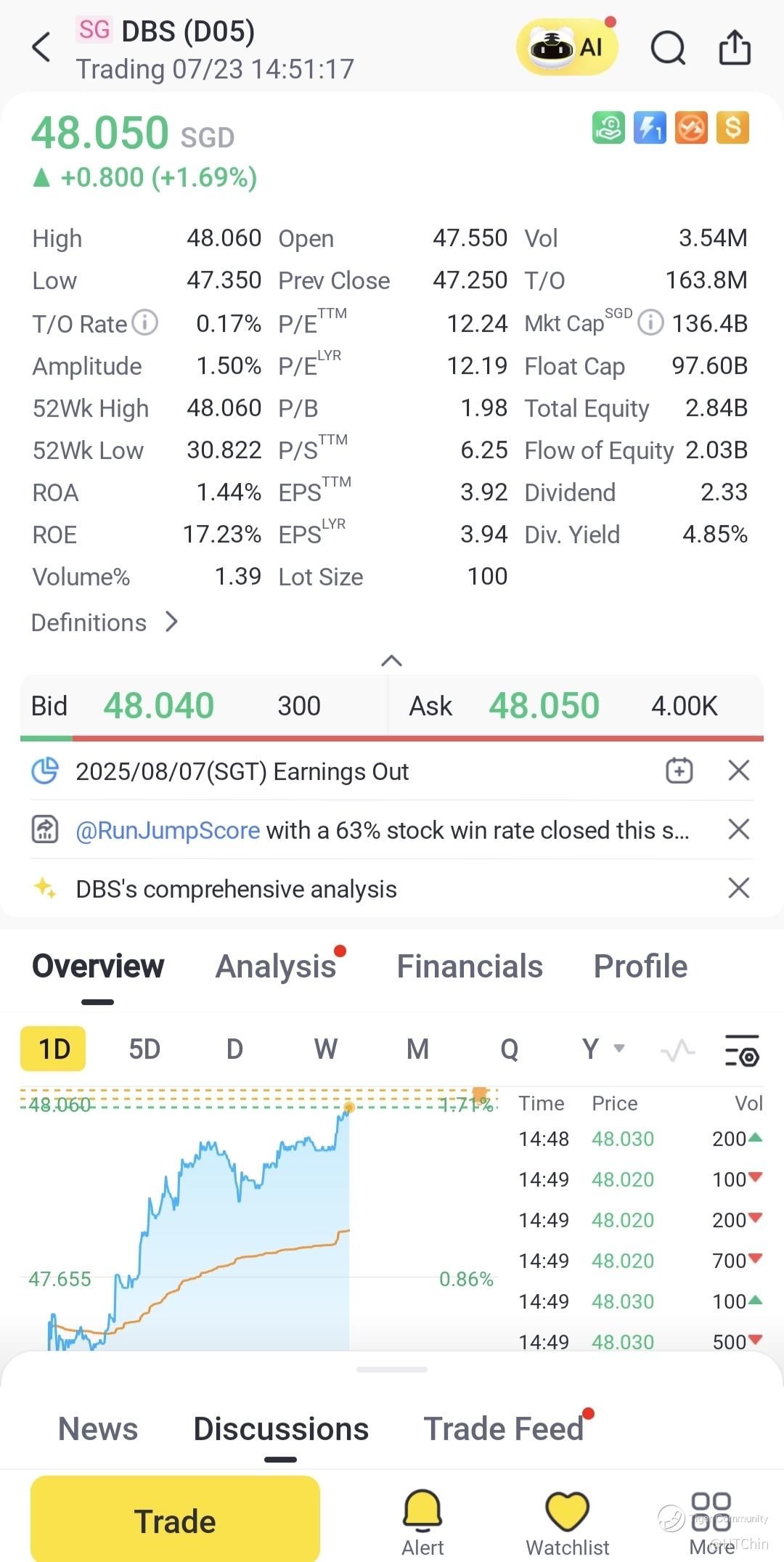The image size is (784, 1562).
Task: Expand the Y period dropdown
Action: [603, 1049]
